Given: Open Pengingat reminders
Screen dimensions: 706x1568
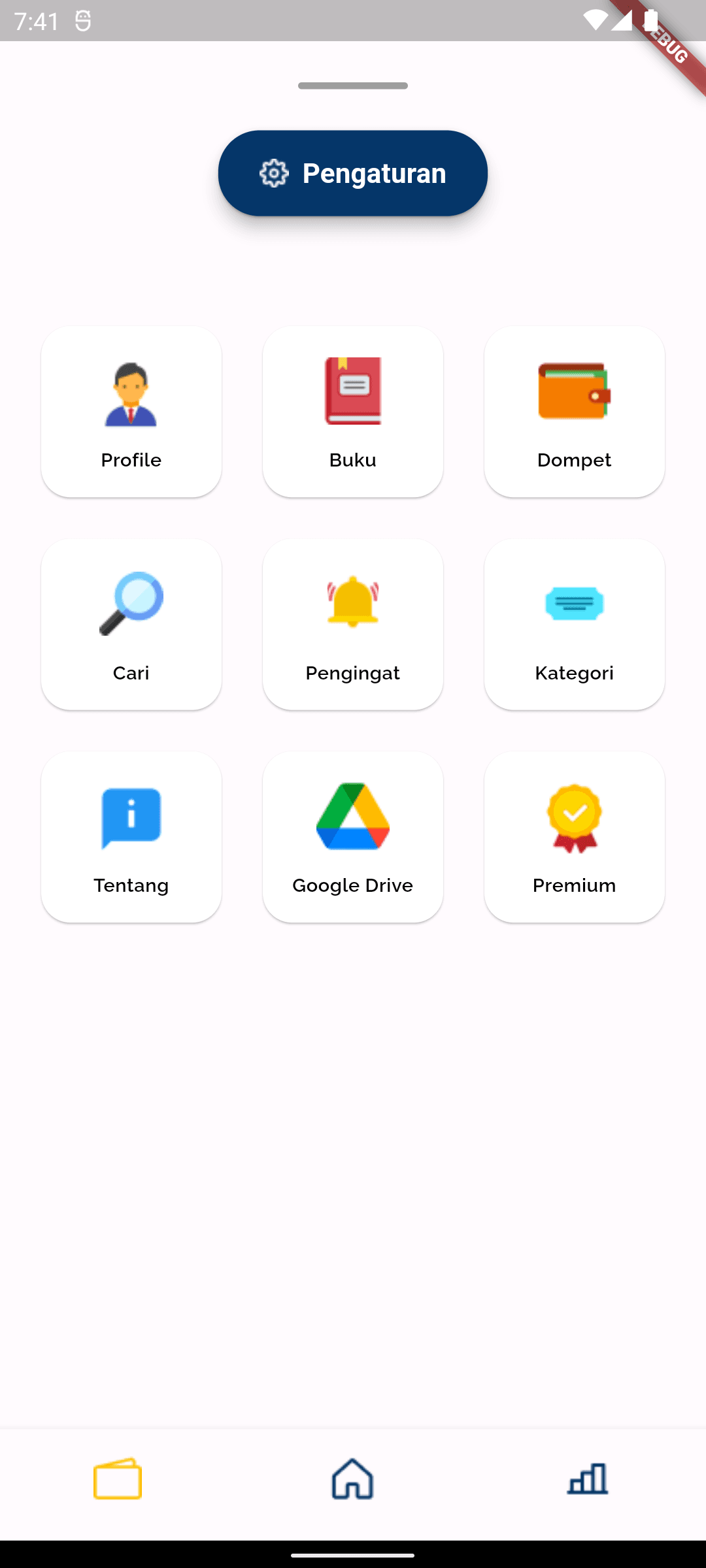Looking at the screenshot, I should tap(352, 623).
